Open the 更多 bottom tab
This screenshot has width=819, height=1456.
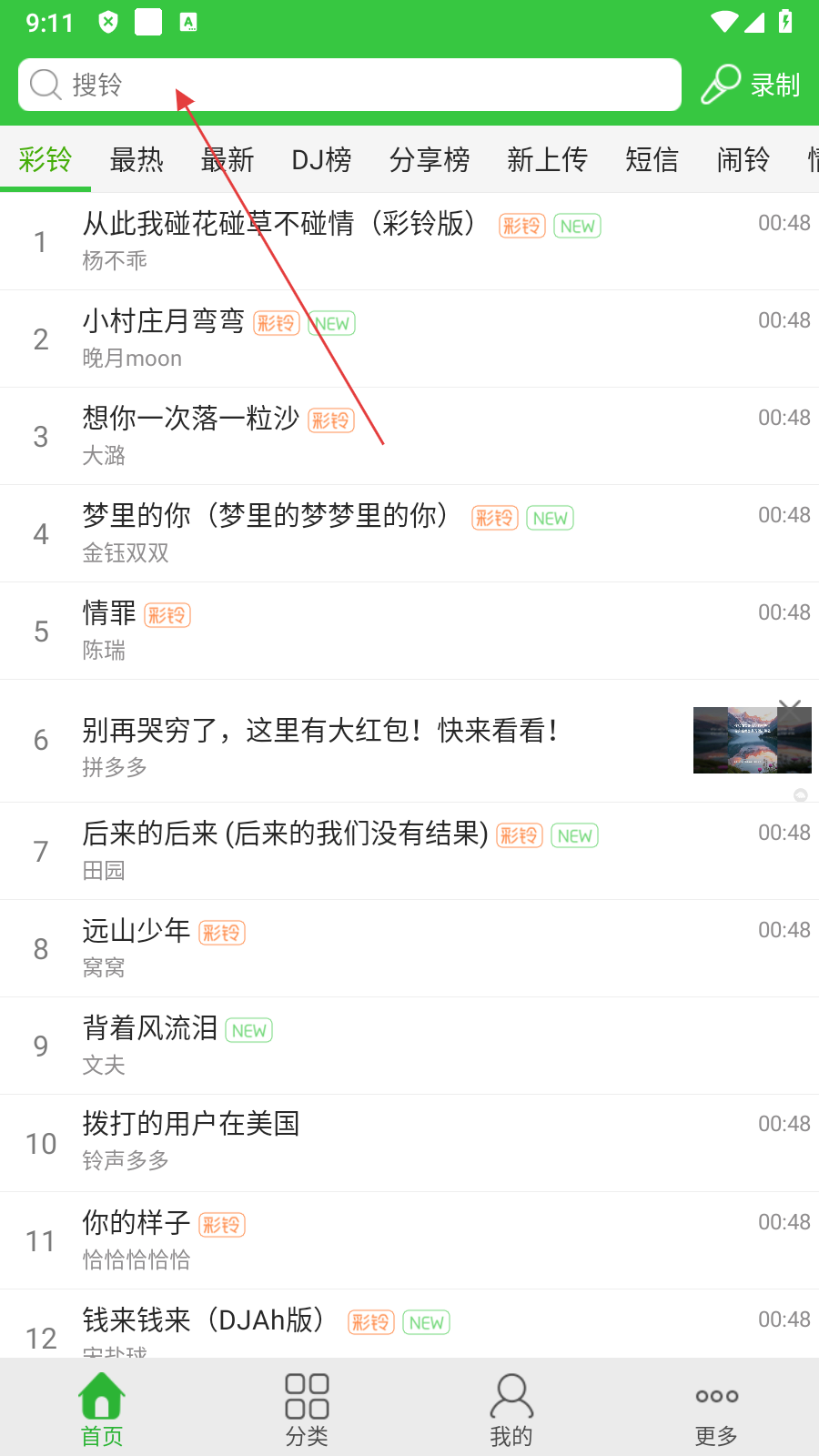(716, 1409)
